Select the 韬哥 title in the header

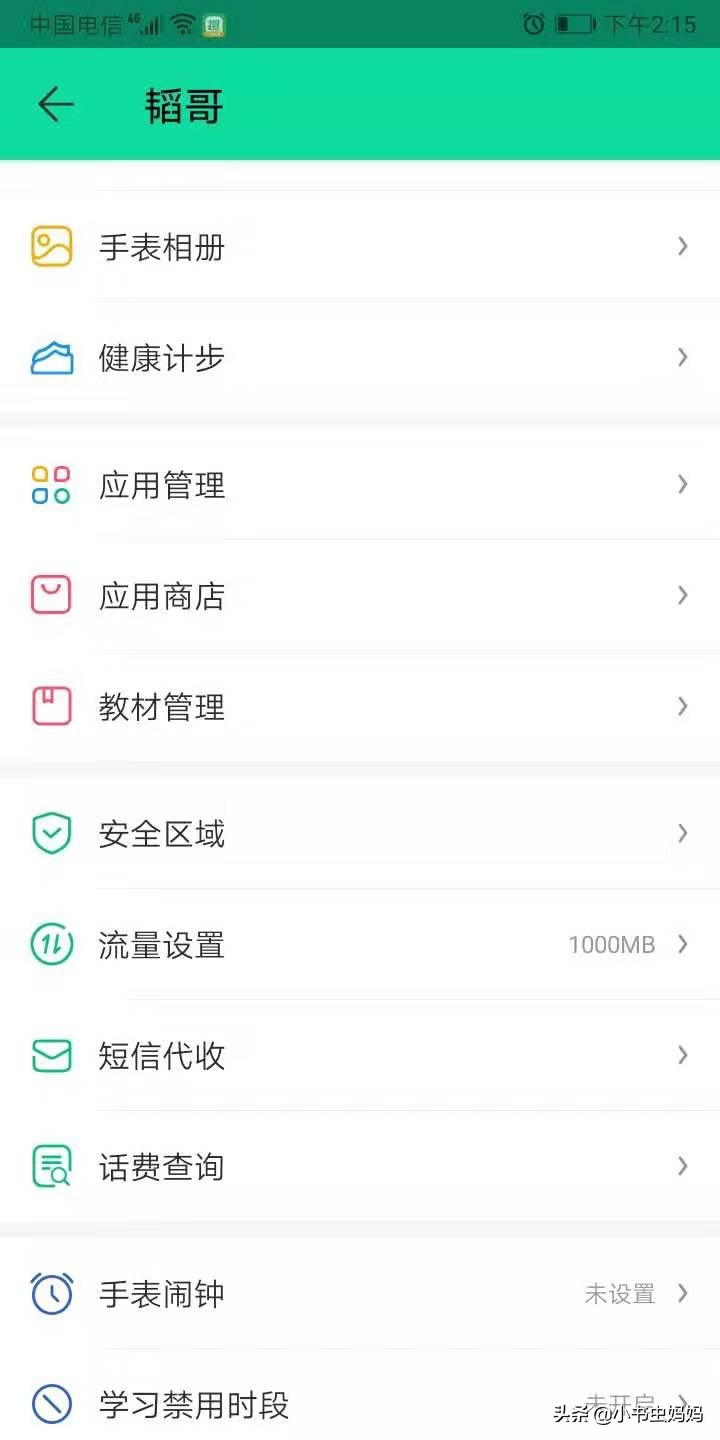point(184,104)
